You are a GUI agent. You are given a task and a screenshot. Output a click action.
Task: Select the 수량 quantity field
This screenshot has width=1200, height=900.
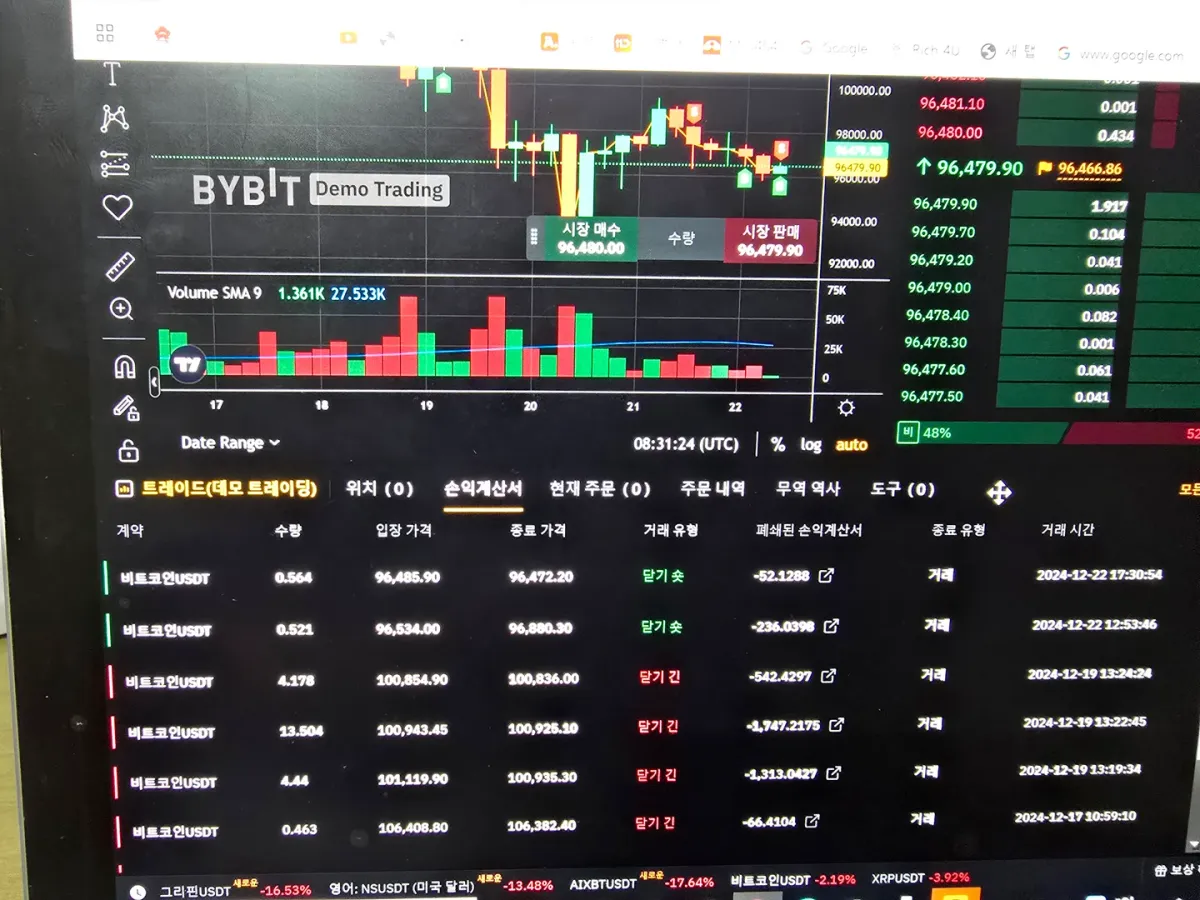click(680, 240)
